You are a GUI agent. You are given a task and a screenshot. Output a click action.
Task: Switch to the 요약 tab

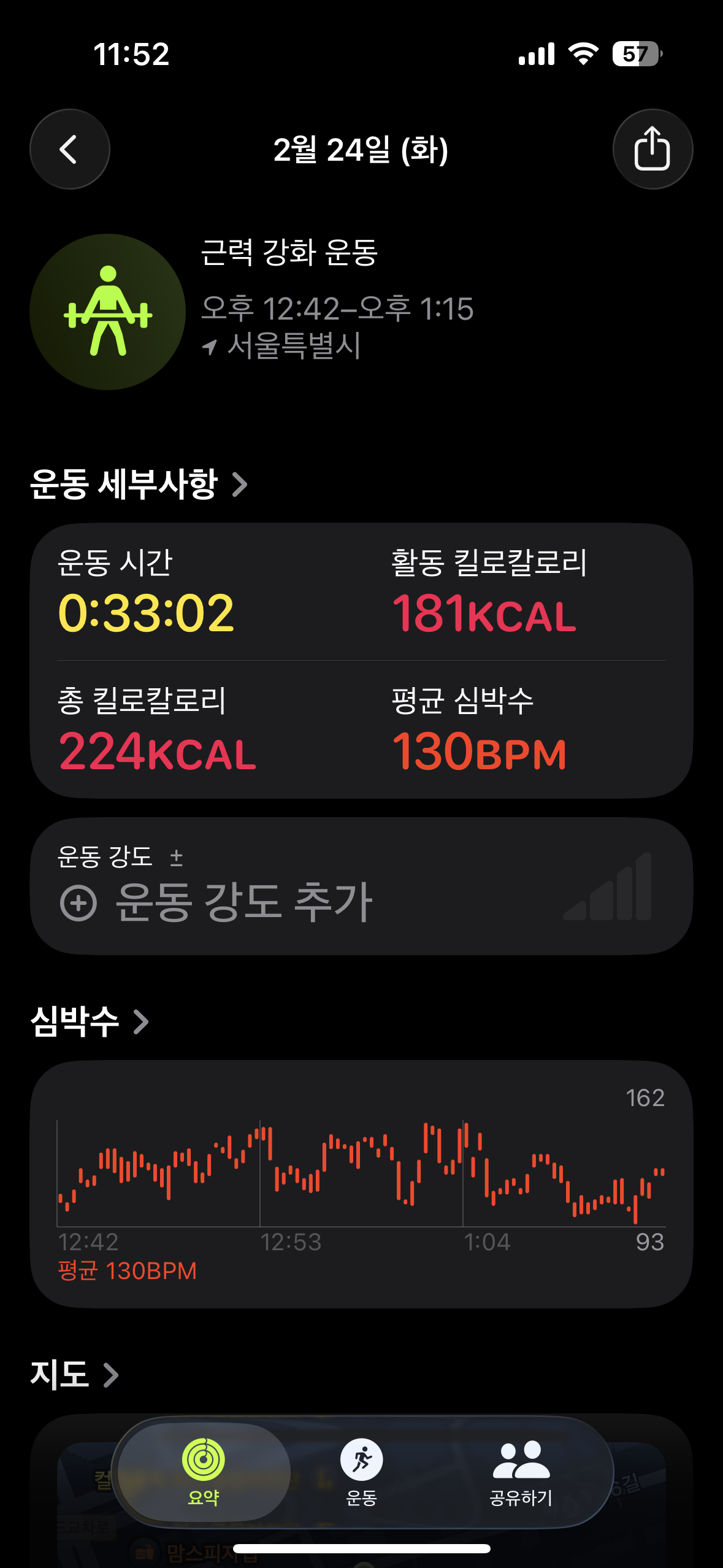204,1472
